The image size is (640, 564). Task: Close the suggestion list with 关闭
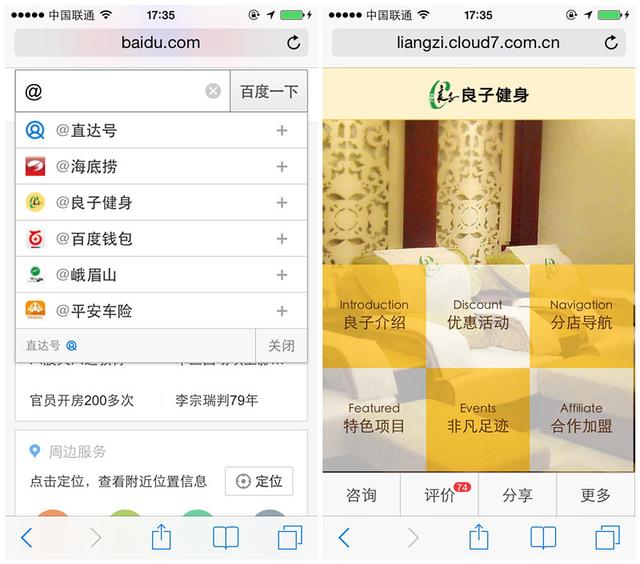coord(281,346)
